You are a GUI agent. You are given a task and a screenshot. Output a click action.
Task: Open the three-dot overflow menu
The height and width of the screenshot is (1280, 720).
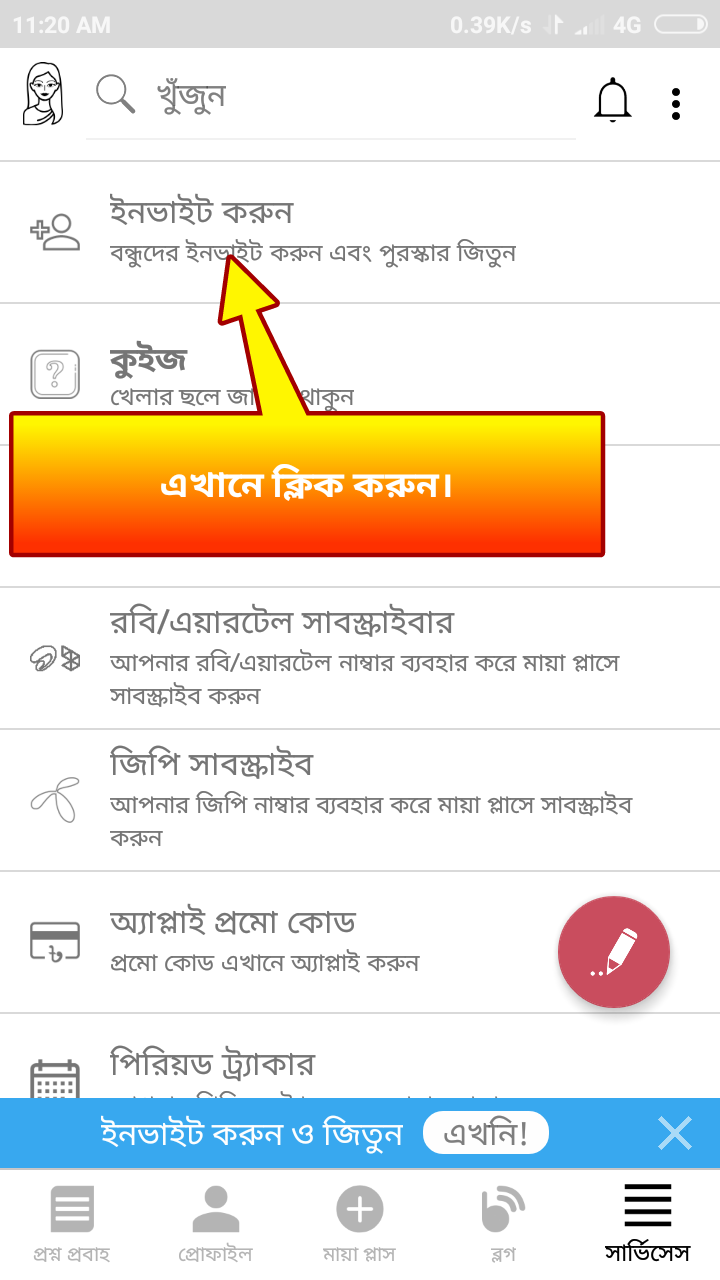677,103
